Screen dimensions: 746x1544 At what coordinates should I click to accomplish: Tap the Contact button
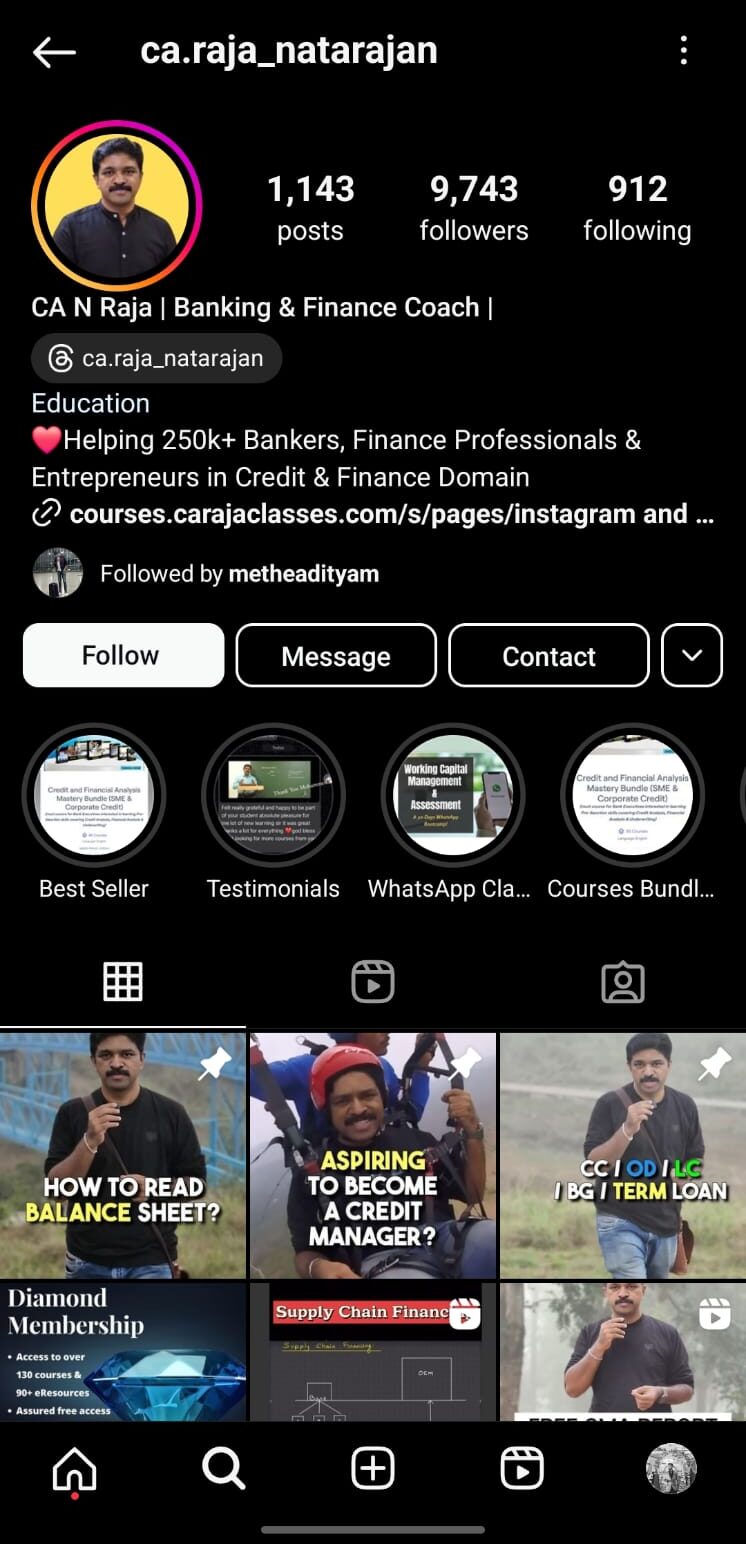[548, 656]
